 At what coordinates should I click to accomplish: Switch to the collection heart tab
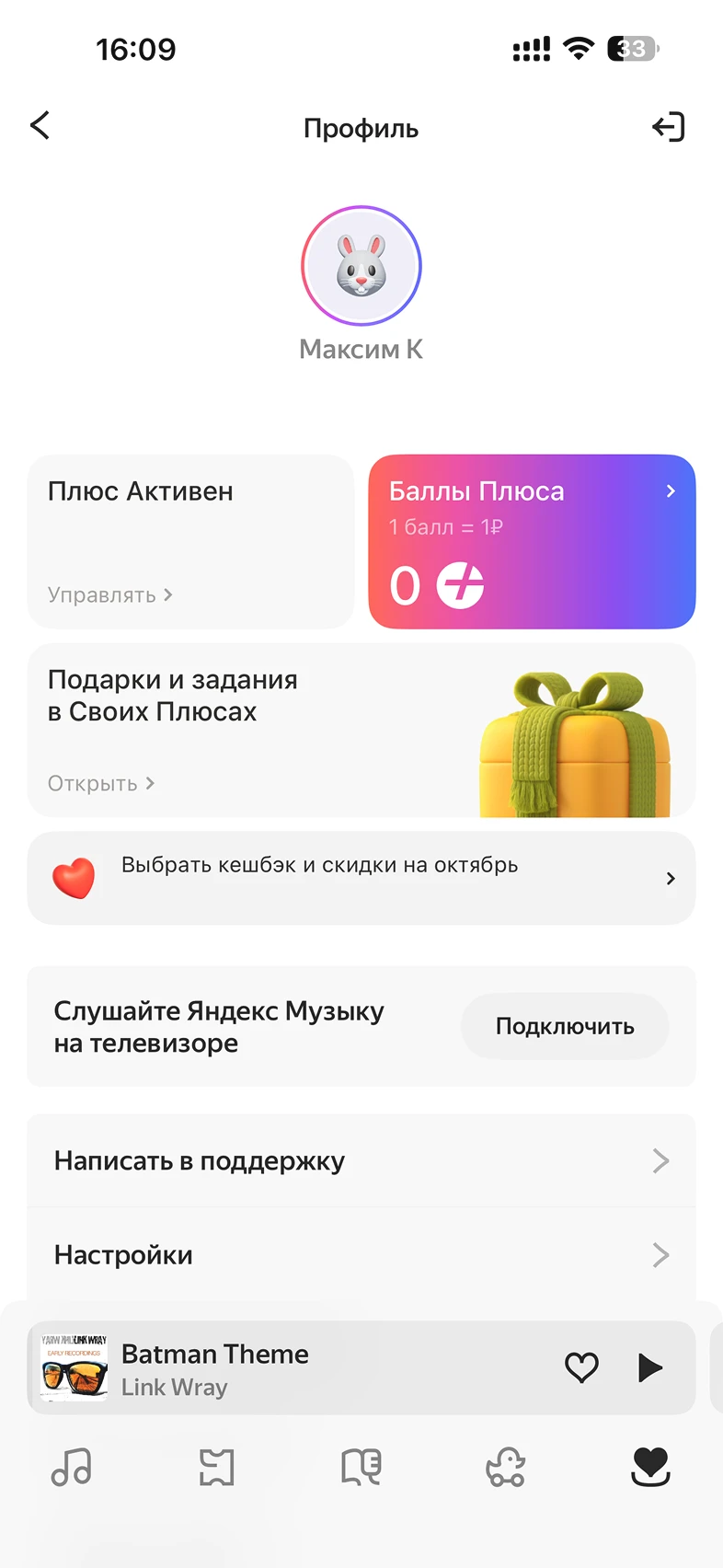[650, 1467]
